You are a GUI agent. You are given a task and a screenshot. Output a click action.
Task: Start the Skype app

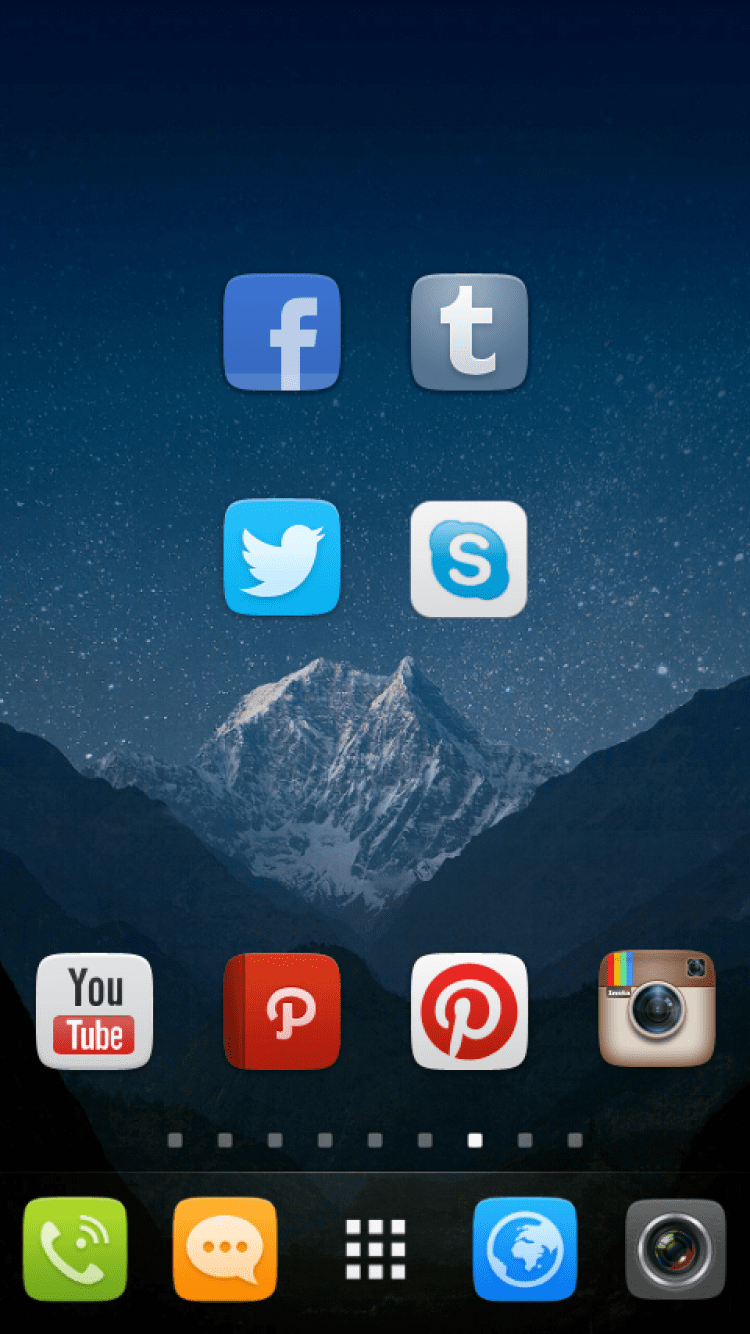pyautogui.click(x=469, y=559)
